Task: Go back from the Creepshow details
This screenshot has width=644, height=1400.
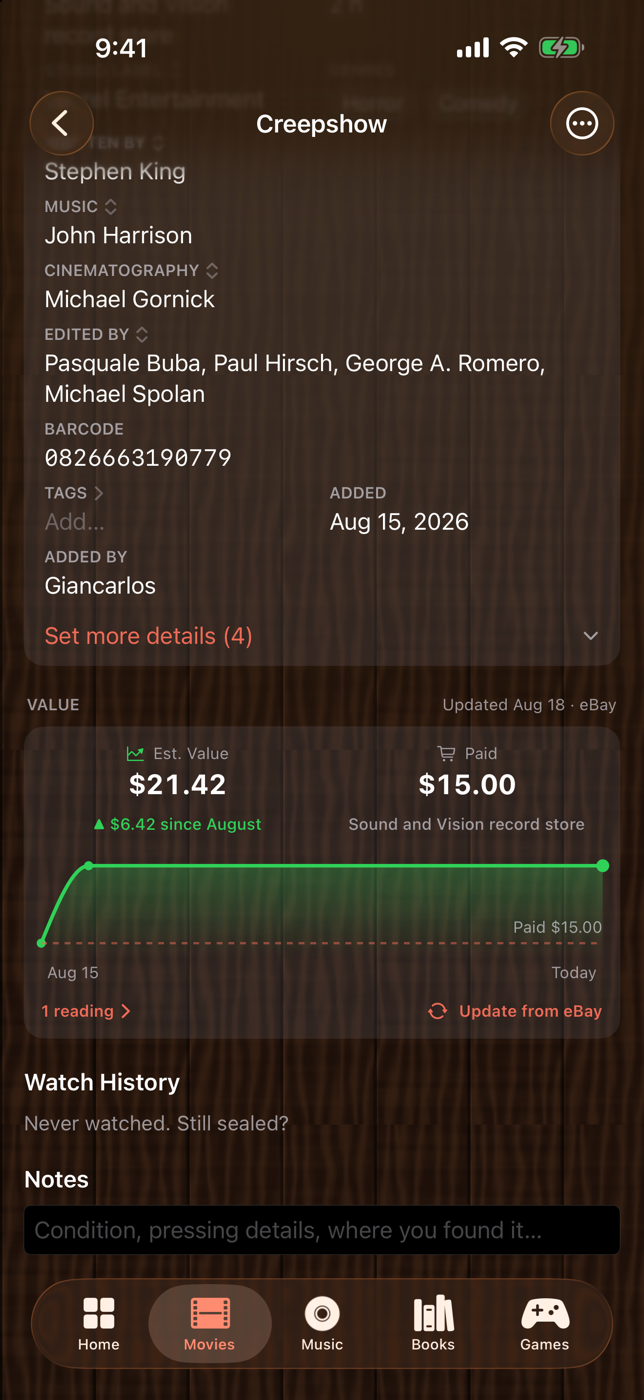Action: pyautogui.click(x=61, y=124)
